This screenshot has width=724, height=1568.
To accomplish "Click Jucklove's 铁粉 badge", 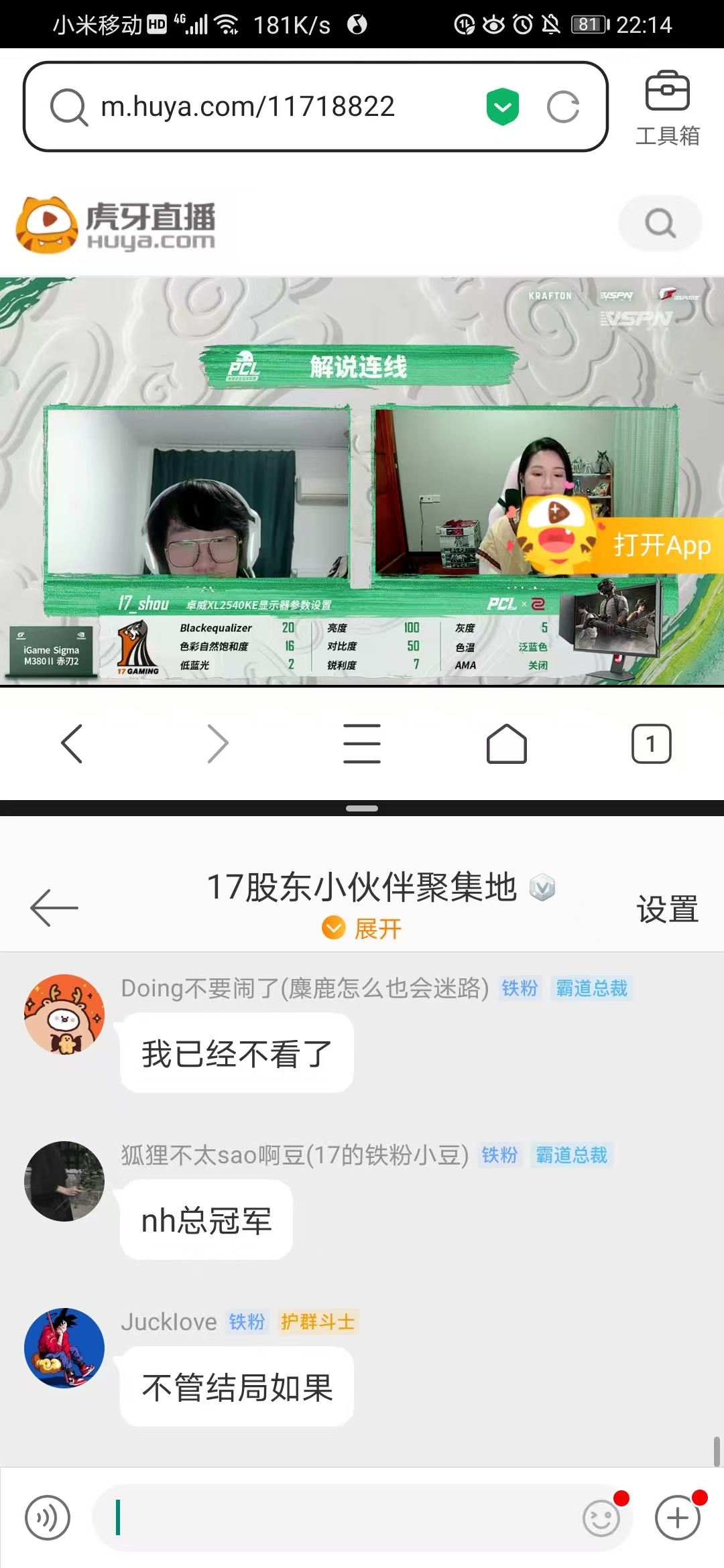I will pos(247,1321).
